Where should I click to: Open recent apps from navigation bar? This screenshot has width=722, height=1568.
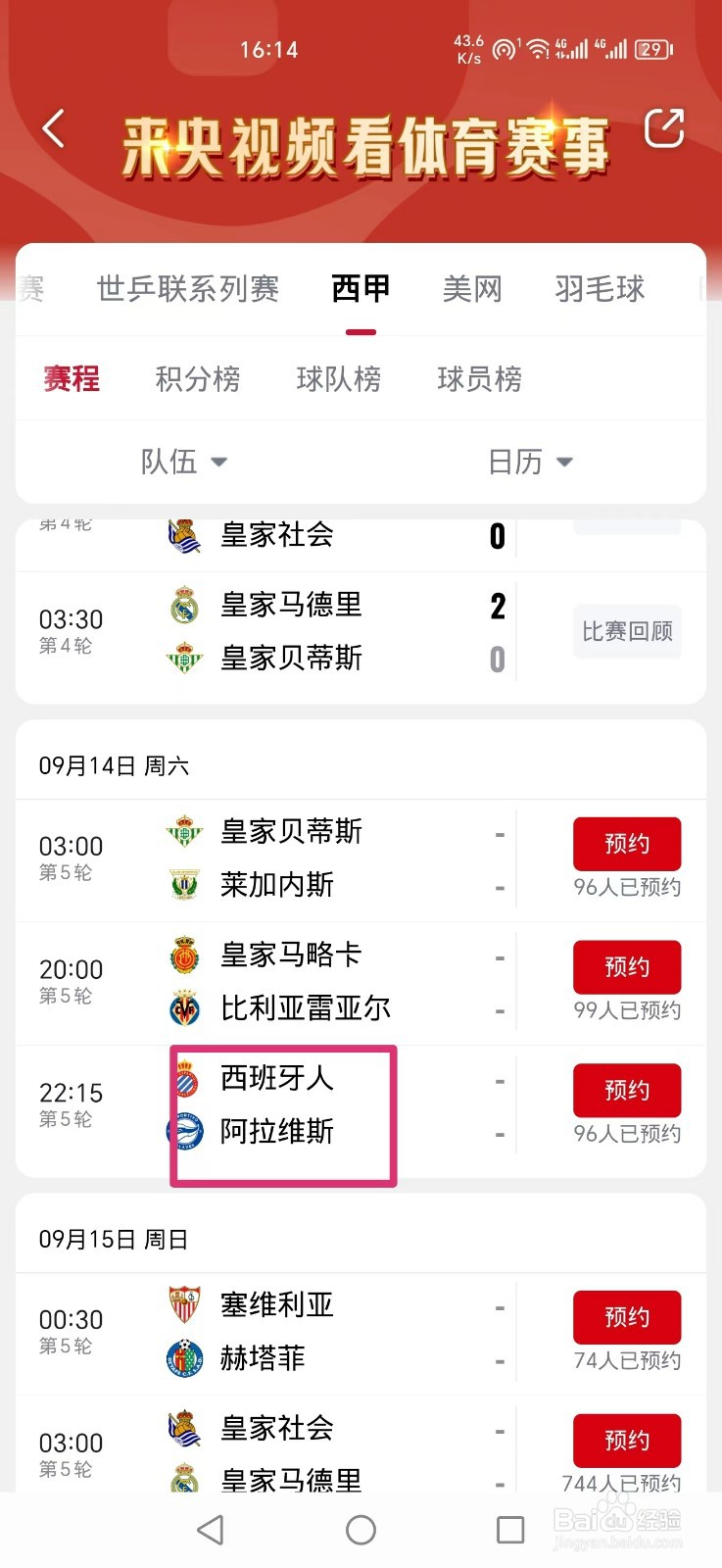point(510,1530)
